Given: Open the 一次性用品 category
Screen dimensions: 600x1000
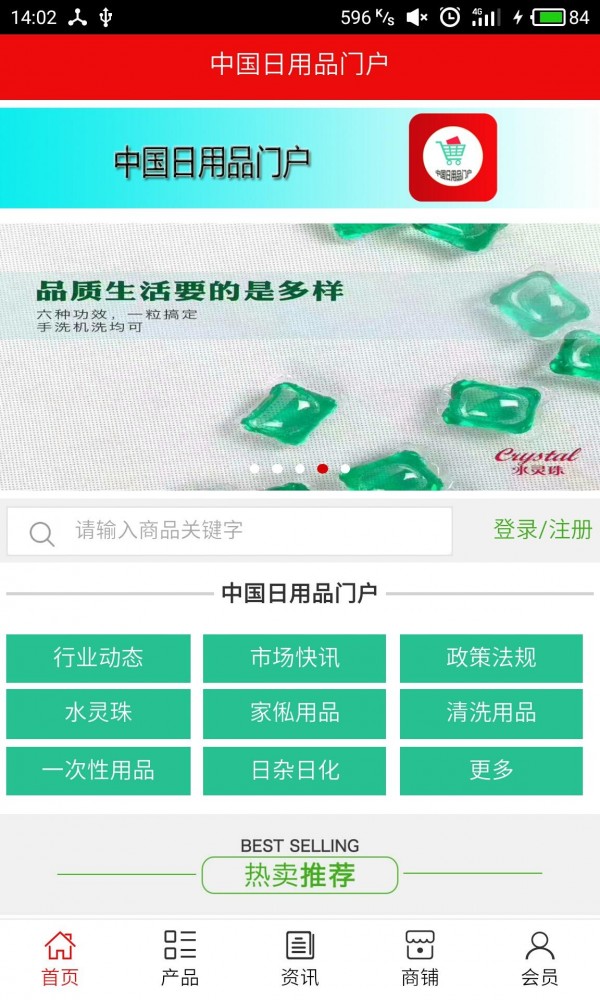Looking at the screenshot, I should [x=98, y=771].
